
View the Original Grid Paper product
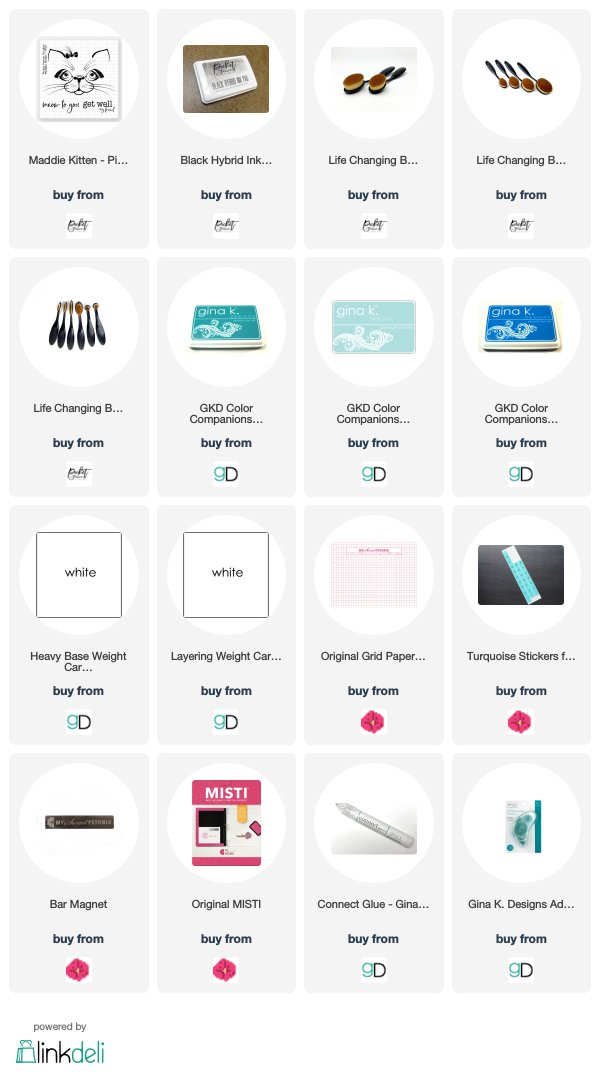374,625
